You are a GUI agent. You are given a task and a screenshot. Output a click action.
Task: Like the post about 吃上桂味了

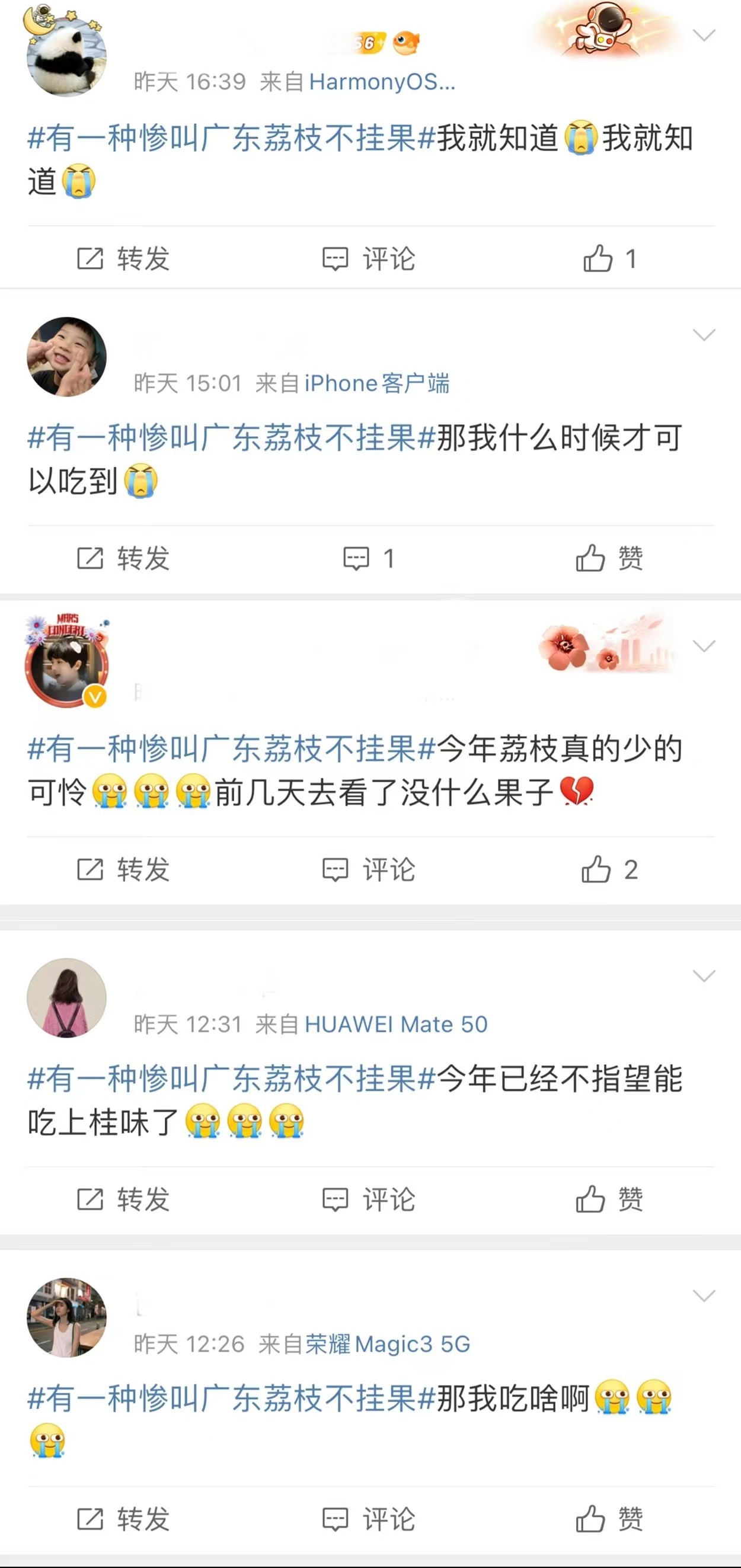[x=609, y=1200]
